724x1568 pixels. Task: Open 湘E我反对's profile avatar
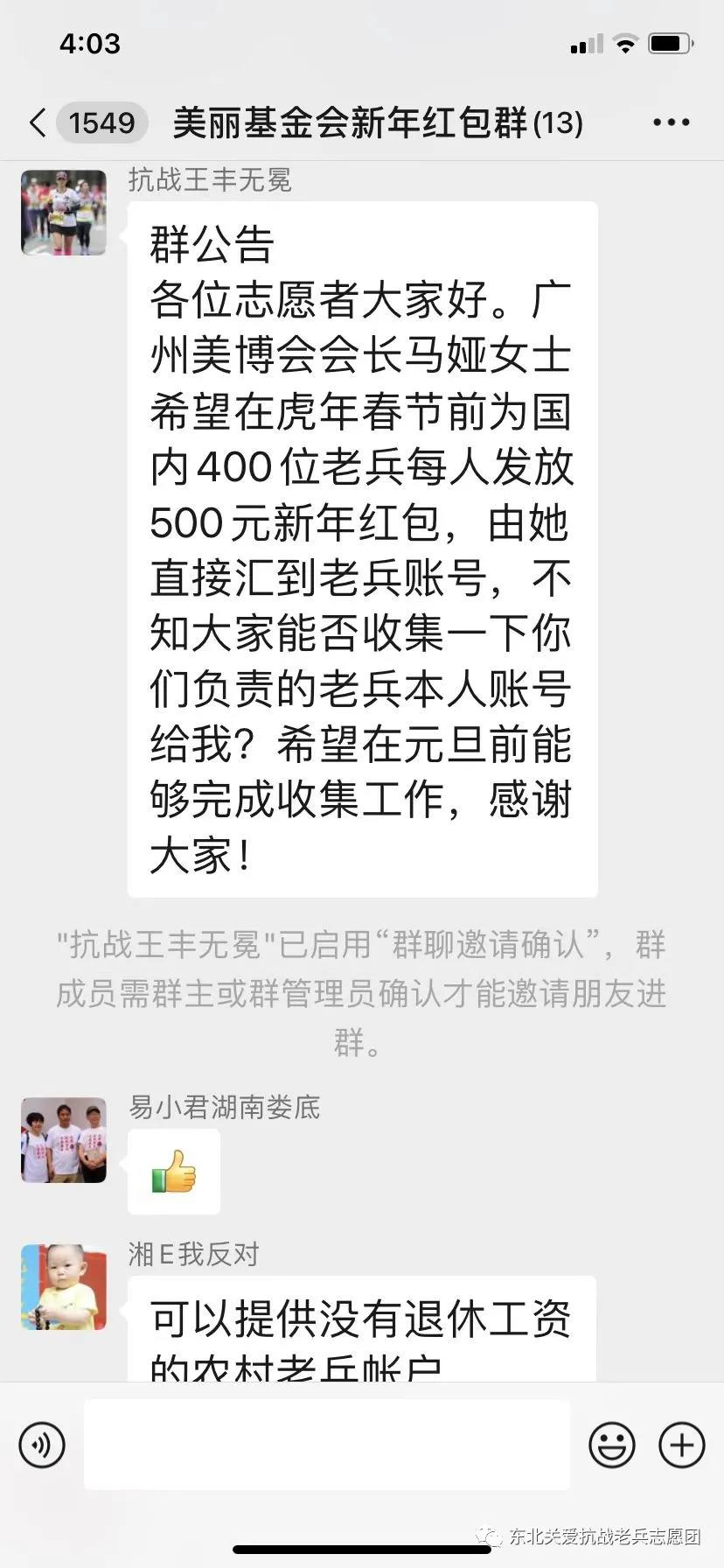(x=64, y=1287)
